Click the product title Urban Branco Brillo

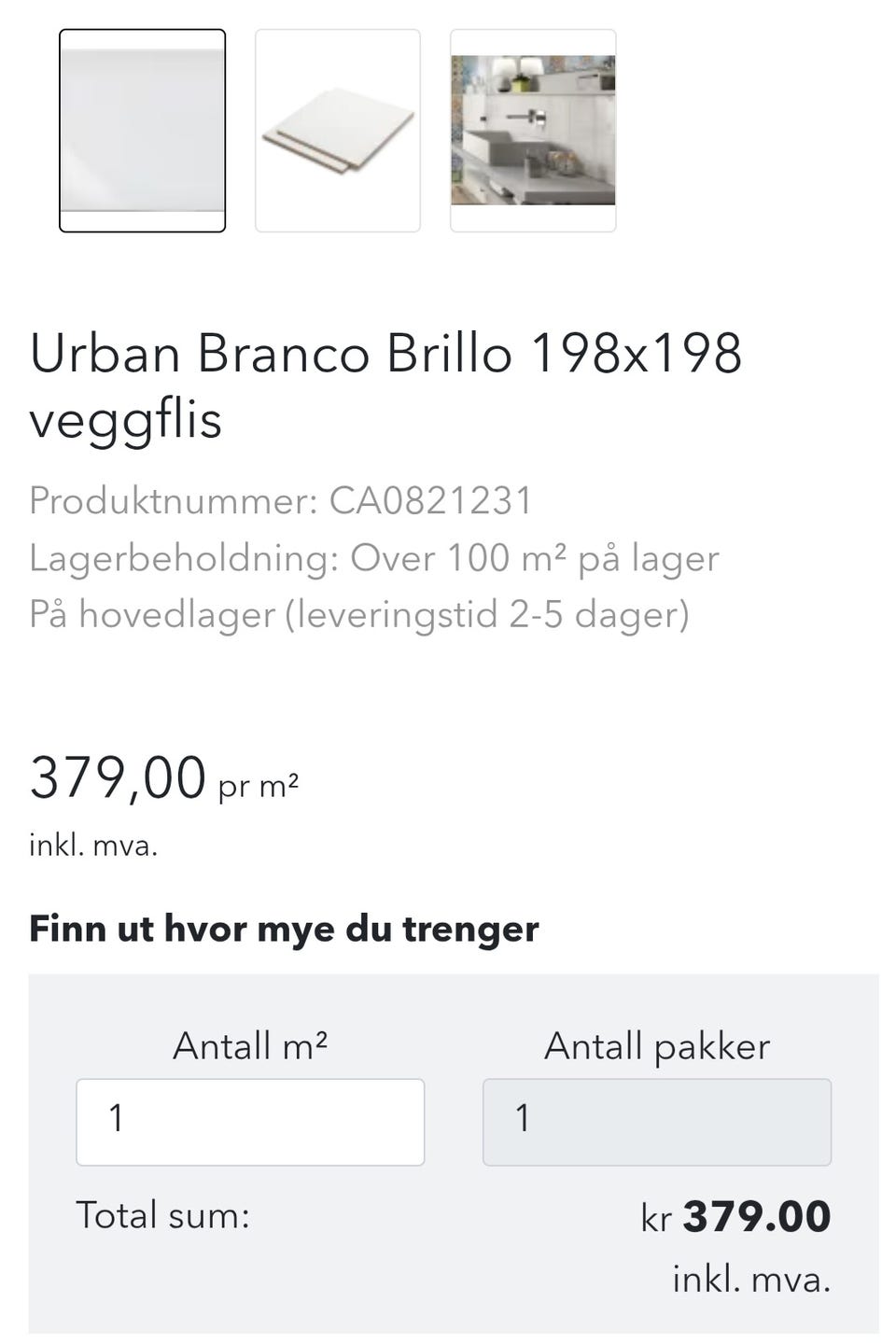pos(385,354)
